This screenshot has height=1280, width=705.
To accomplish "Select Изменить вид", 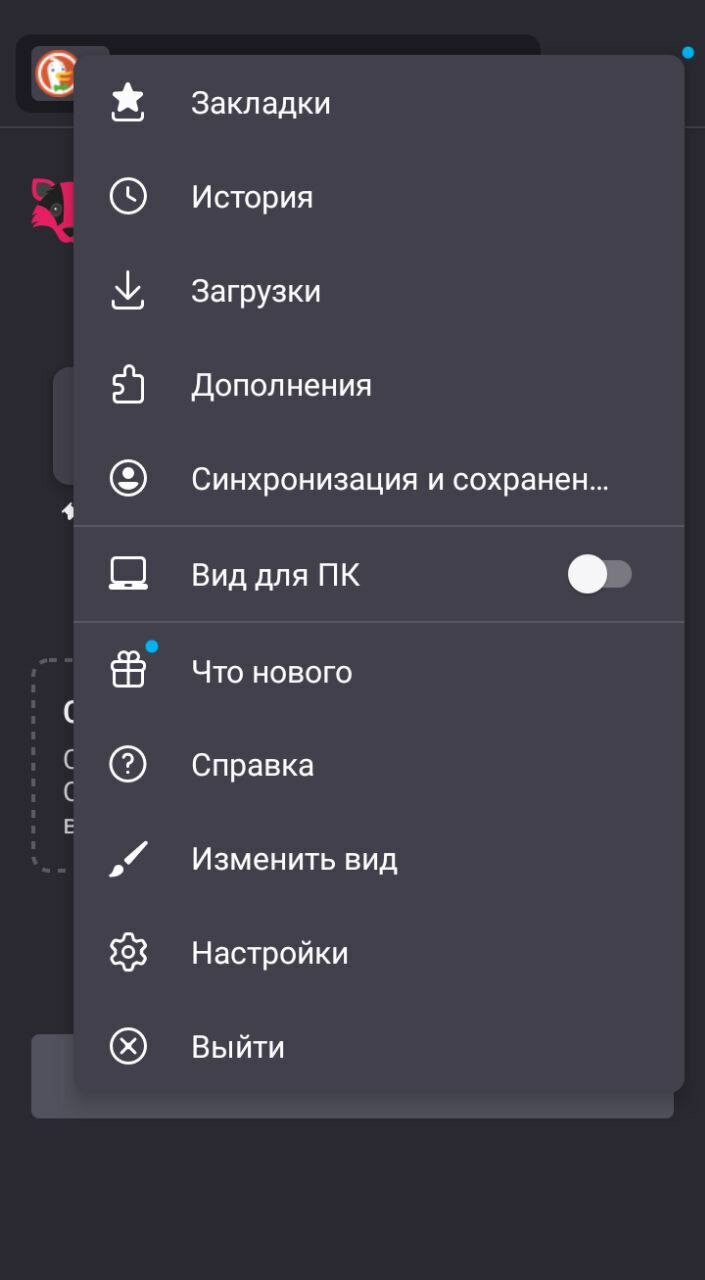I will coord(379,859).
